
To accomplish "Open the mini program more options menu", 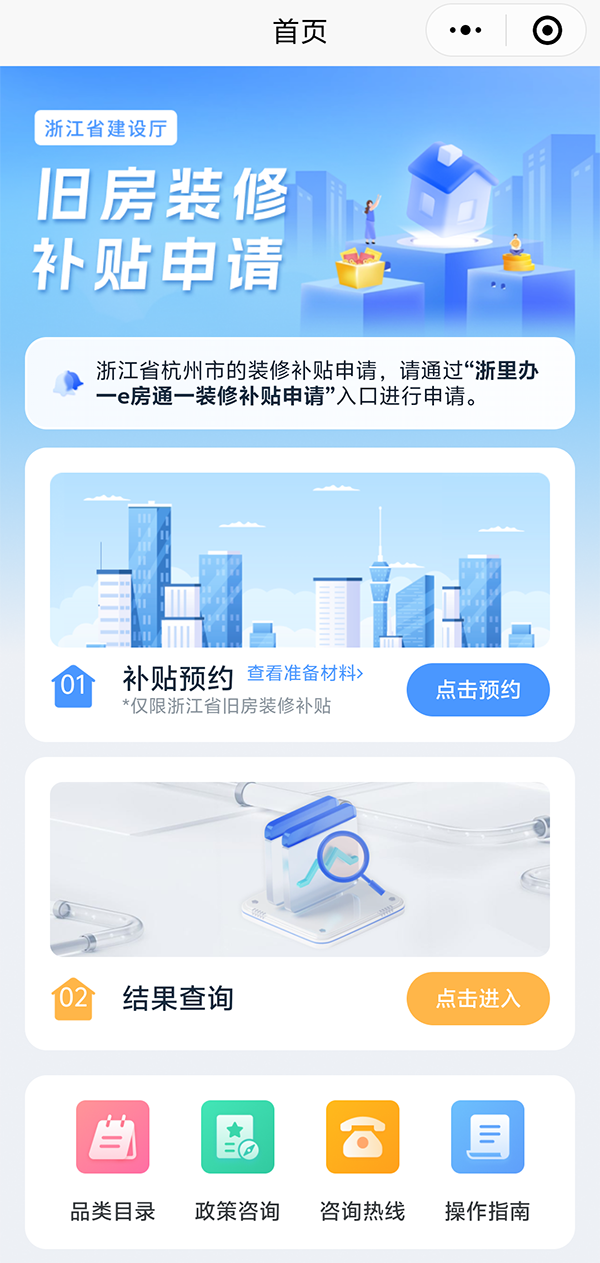I will click(x=466, y=31).
